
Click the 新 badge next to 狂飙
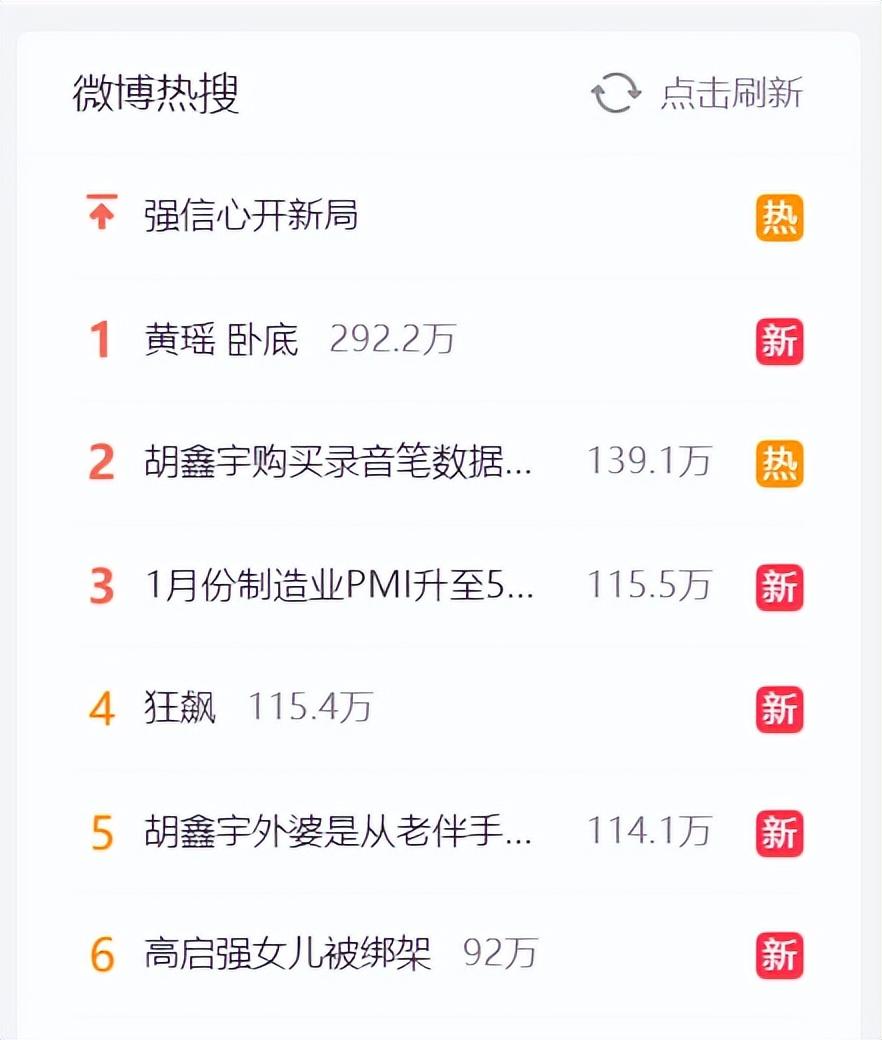tap(779, 710)
